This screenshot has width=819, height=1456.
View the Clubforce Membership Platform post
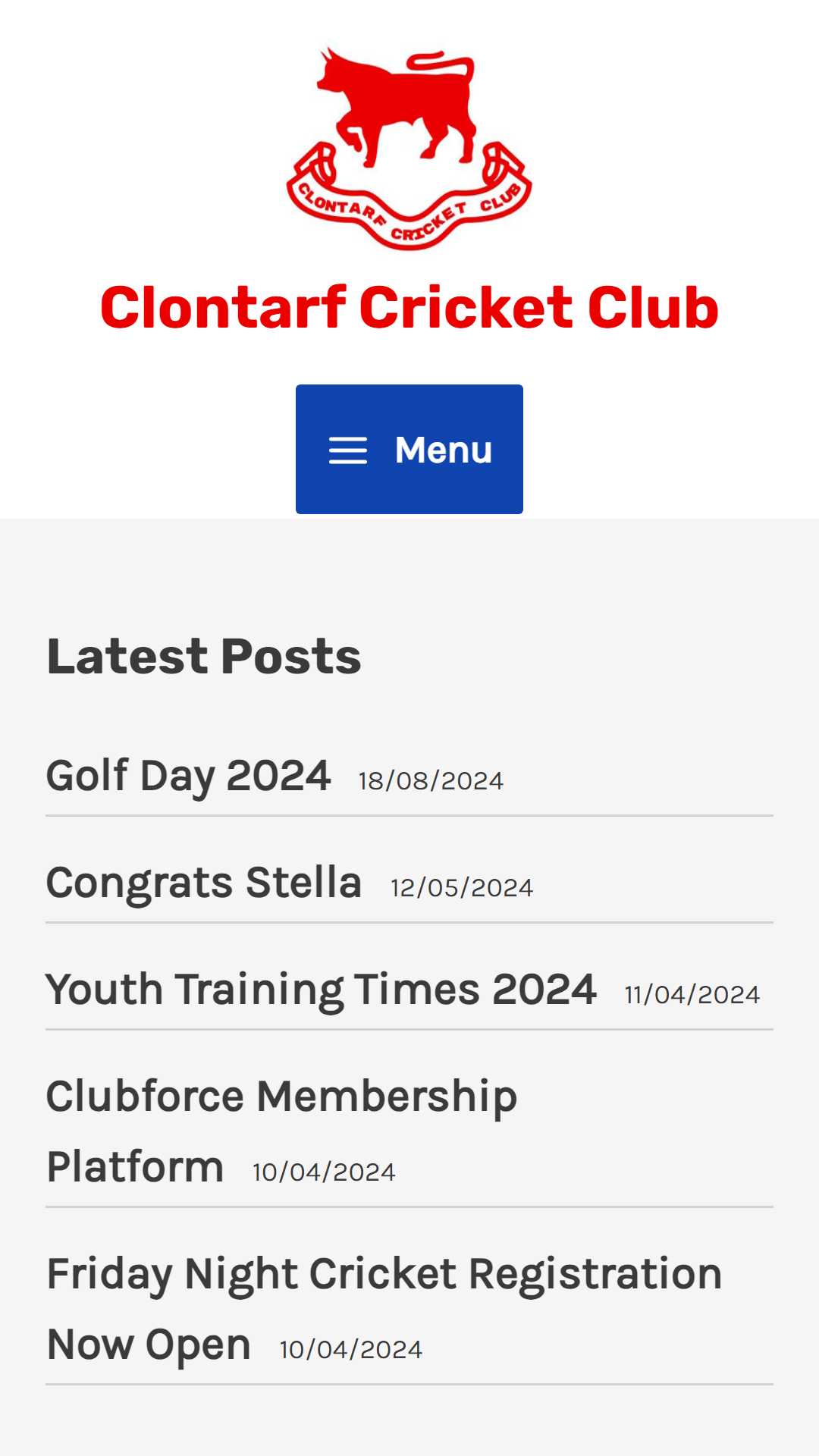282,1131
